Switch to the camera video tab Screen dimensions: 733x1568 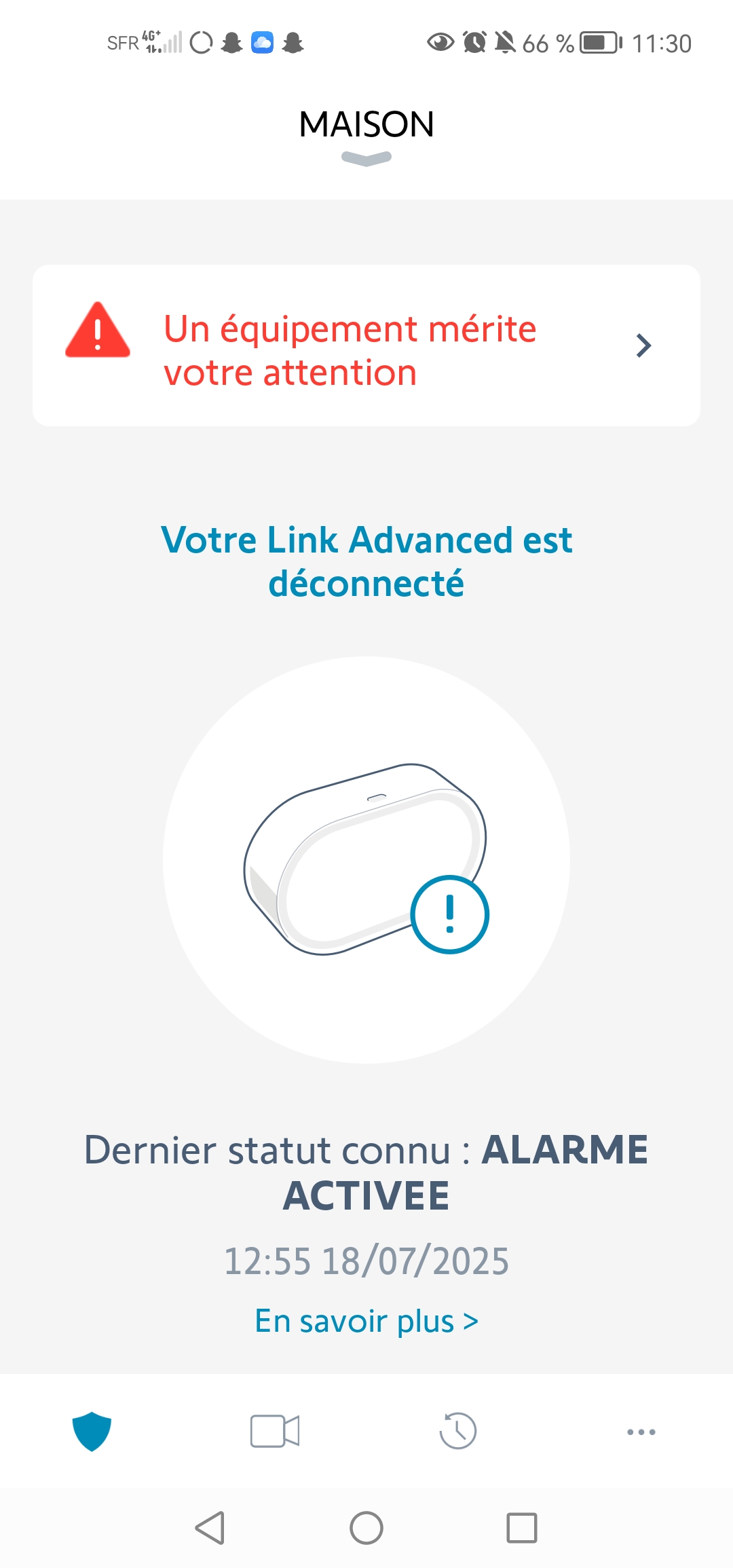(x=275, y=1431)
